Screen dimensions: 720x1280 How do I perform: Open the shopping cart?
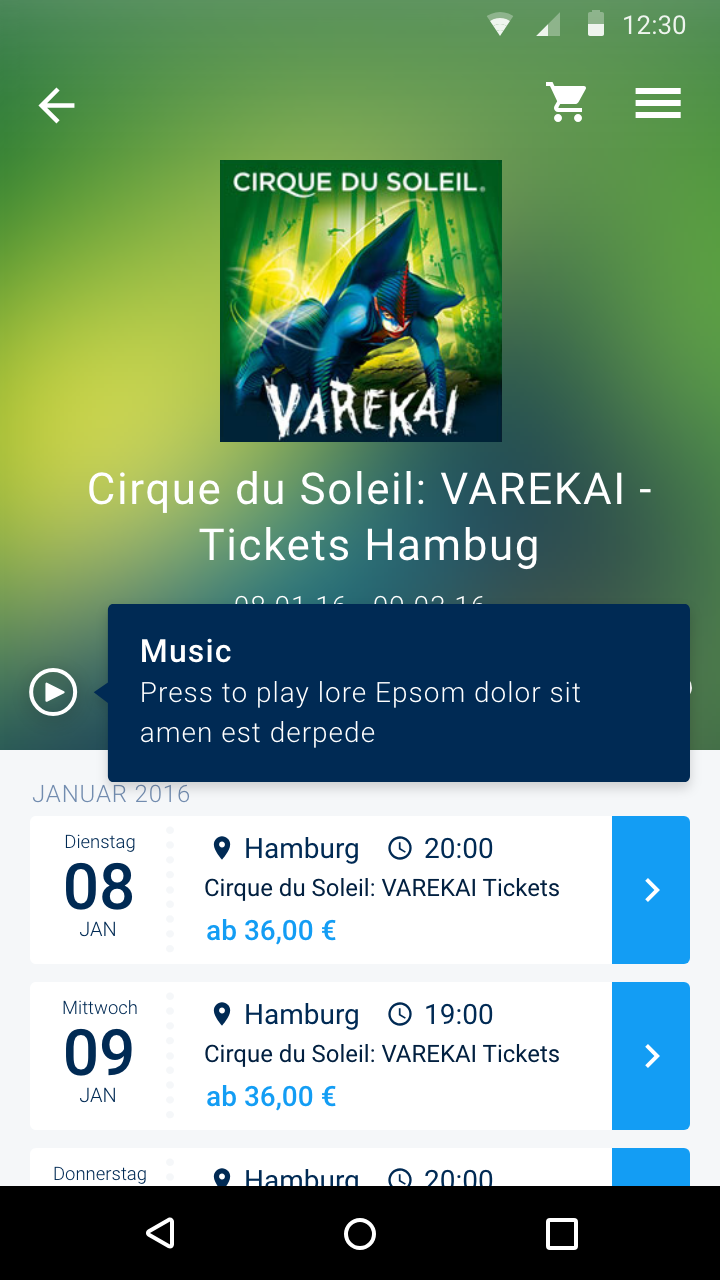(566, 103)
